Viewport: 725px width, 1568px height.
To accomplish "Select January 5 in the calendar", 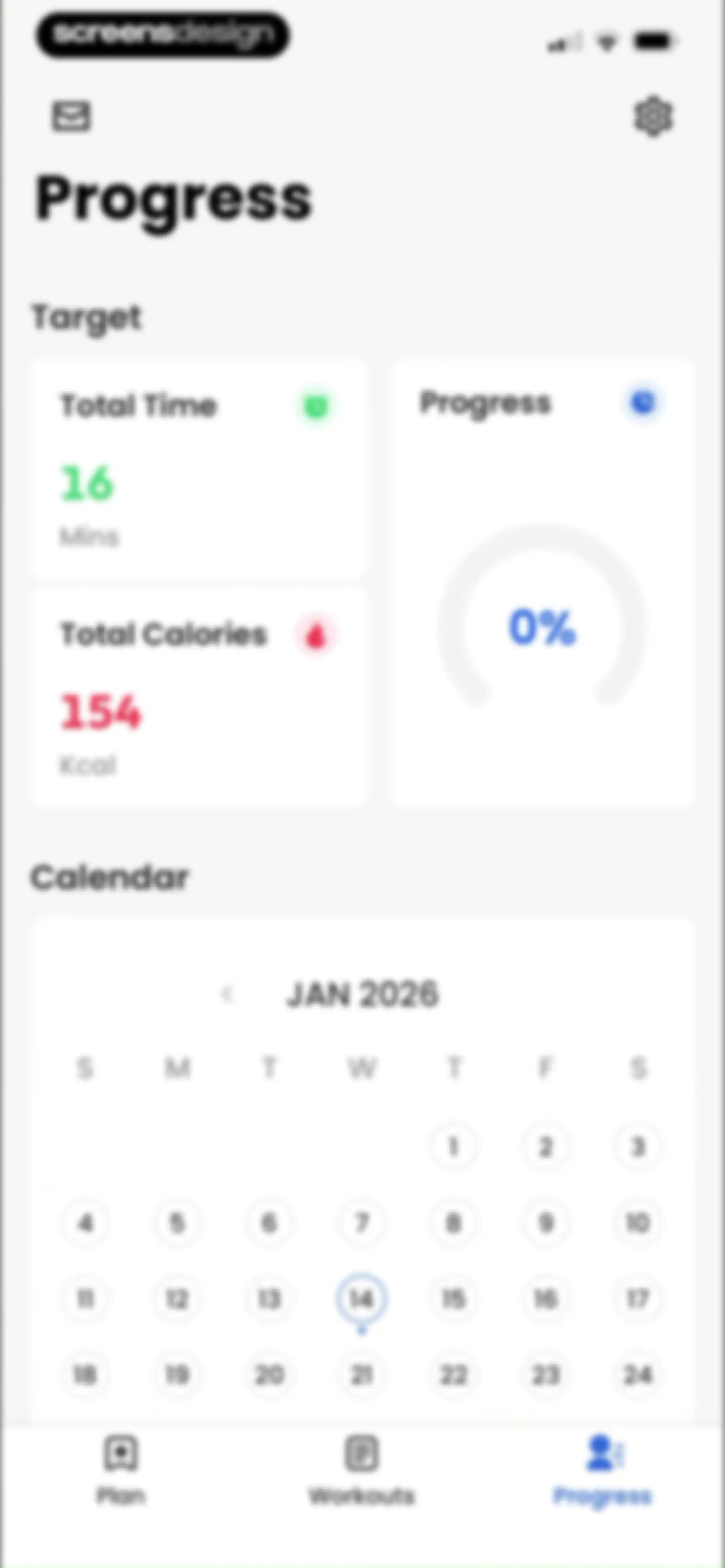I will 177,1223.
